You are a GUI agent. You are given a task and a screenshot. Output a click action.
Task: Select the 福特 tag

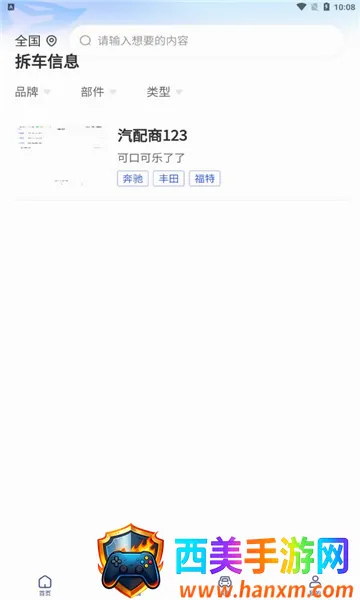coord(205,179)
